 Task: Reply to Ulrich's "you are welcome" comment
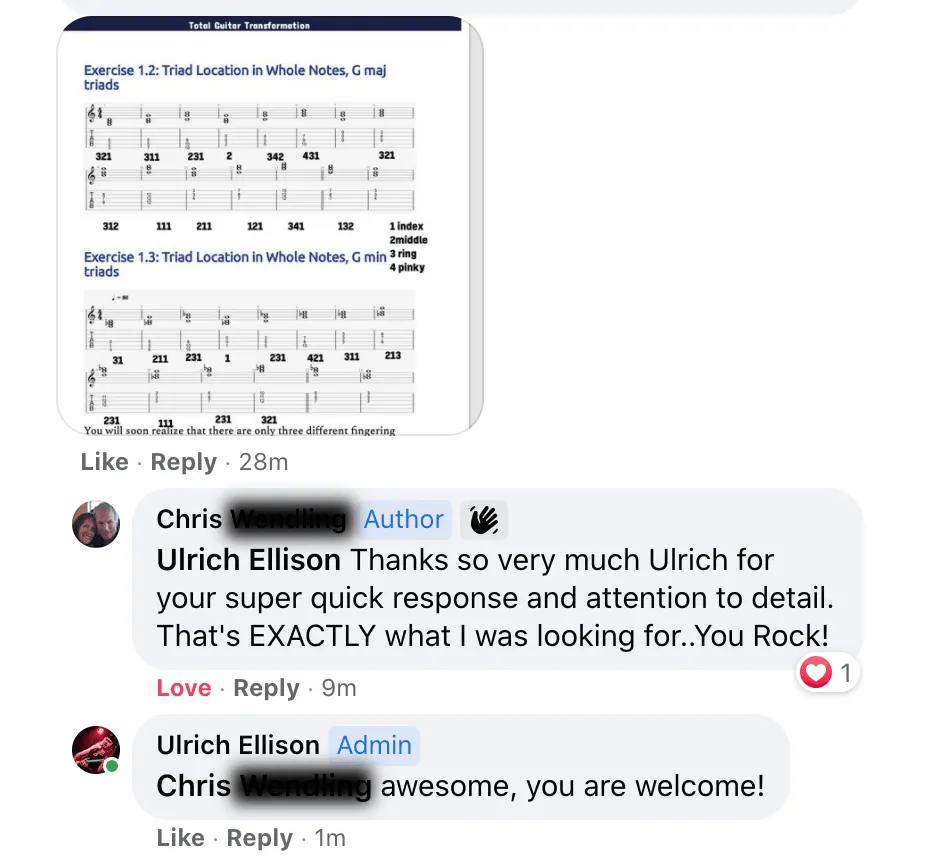(x=260, y=838)
